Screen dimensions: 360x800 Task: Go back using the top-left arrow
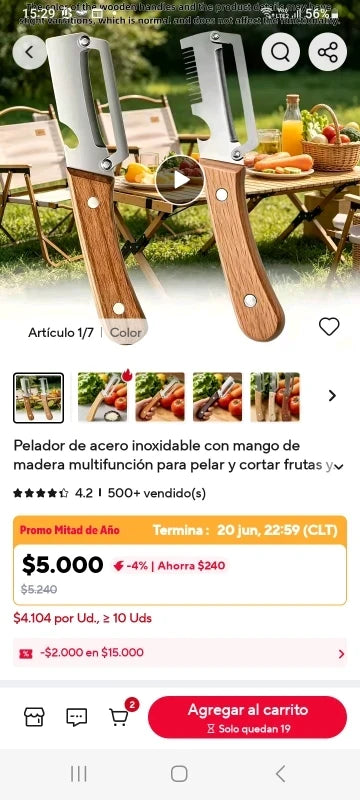click(x=30, y=52)
